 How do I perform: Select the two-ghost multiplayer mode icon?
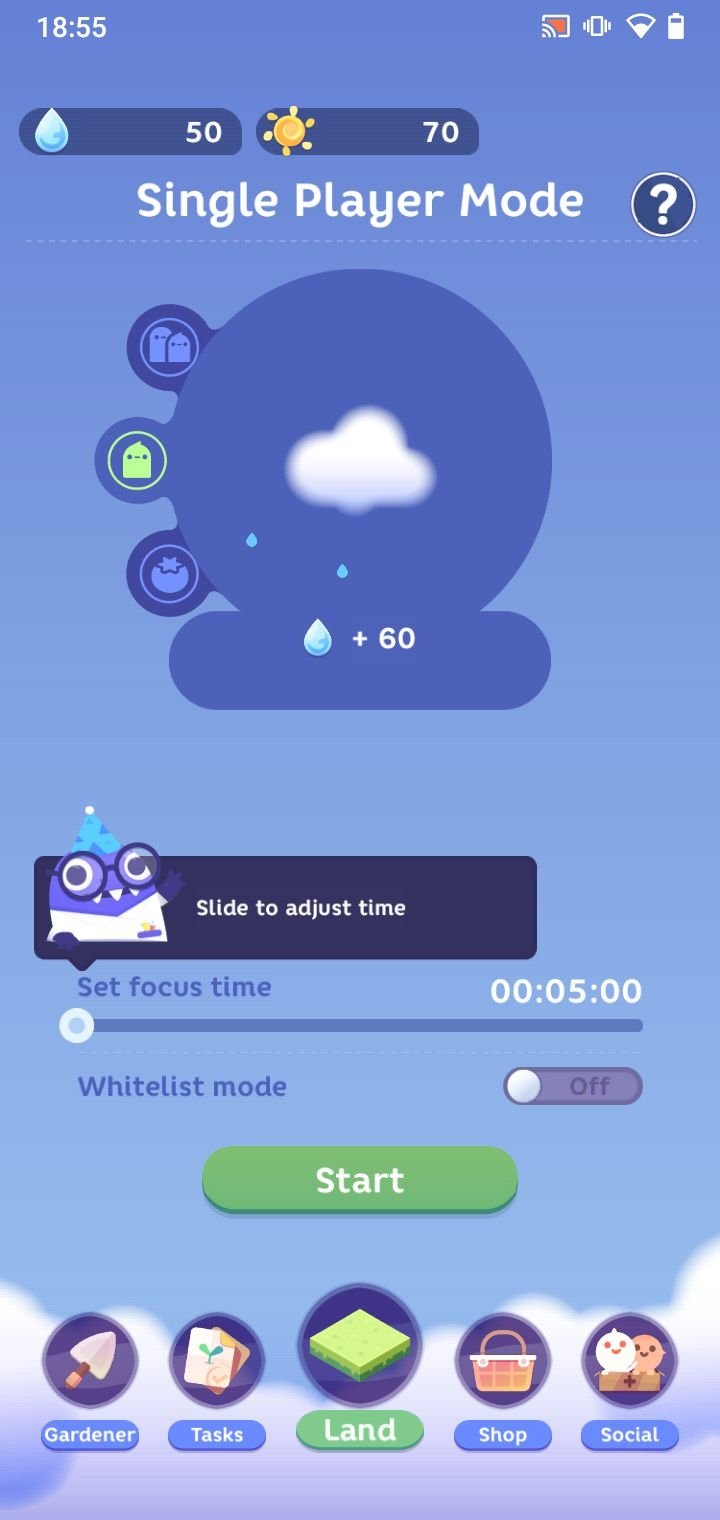click(x=168, y=347)
